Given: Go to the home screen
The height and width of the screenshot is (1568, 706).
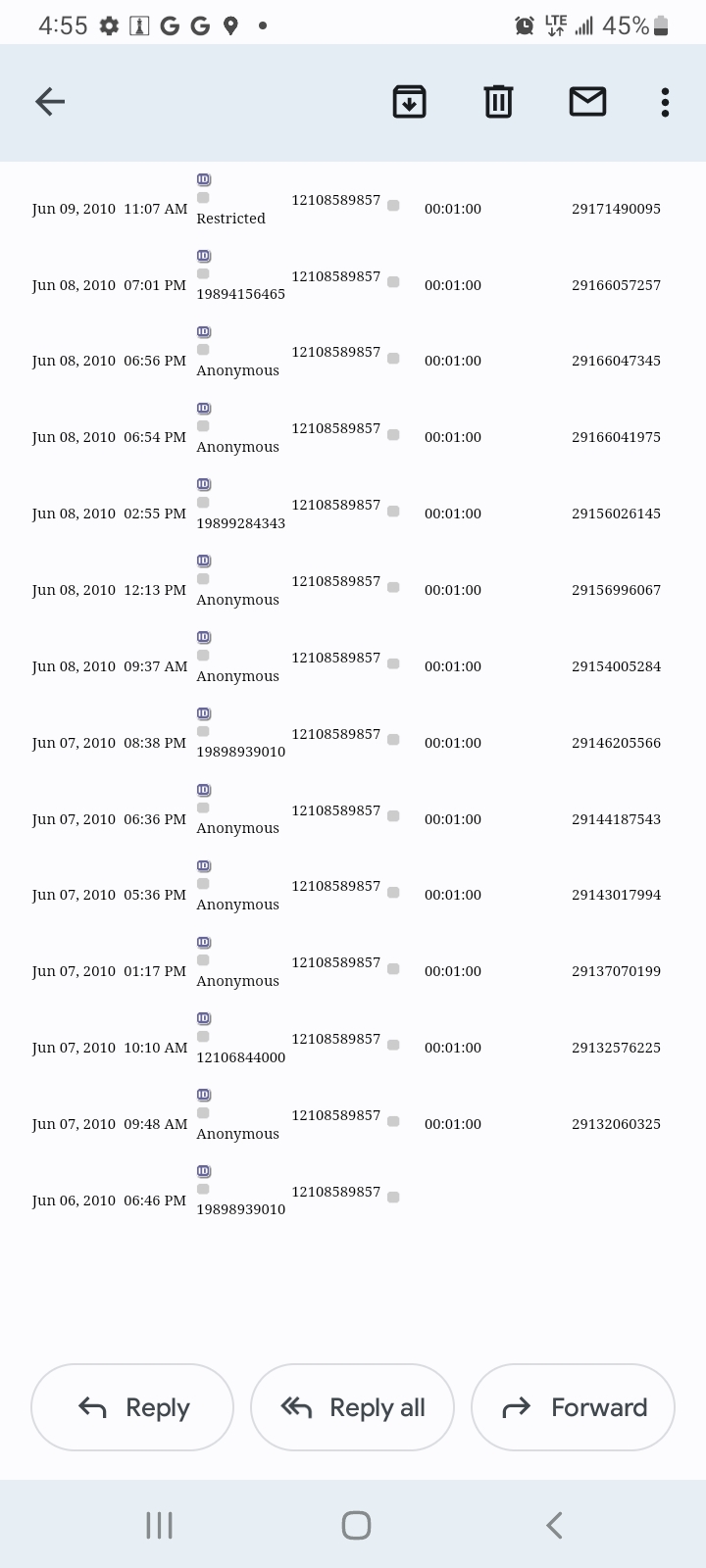Looking at the screenshot, I should click(x=356, y=1525).
